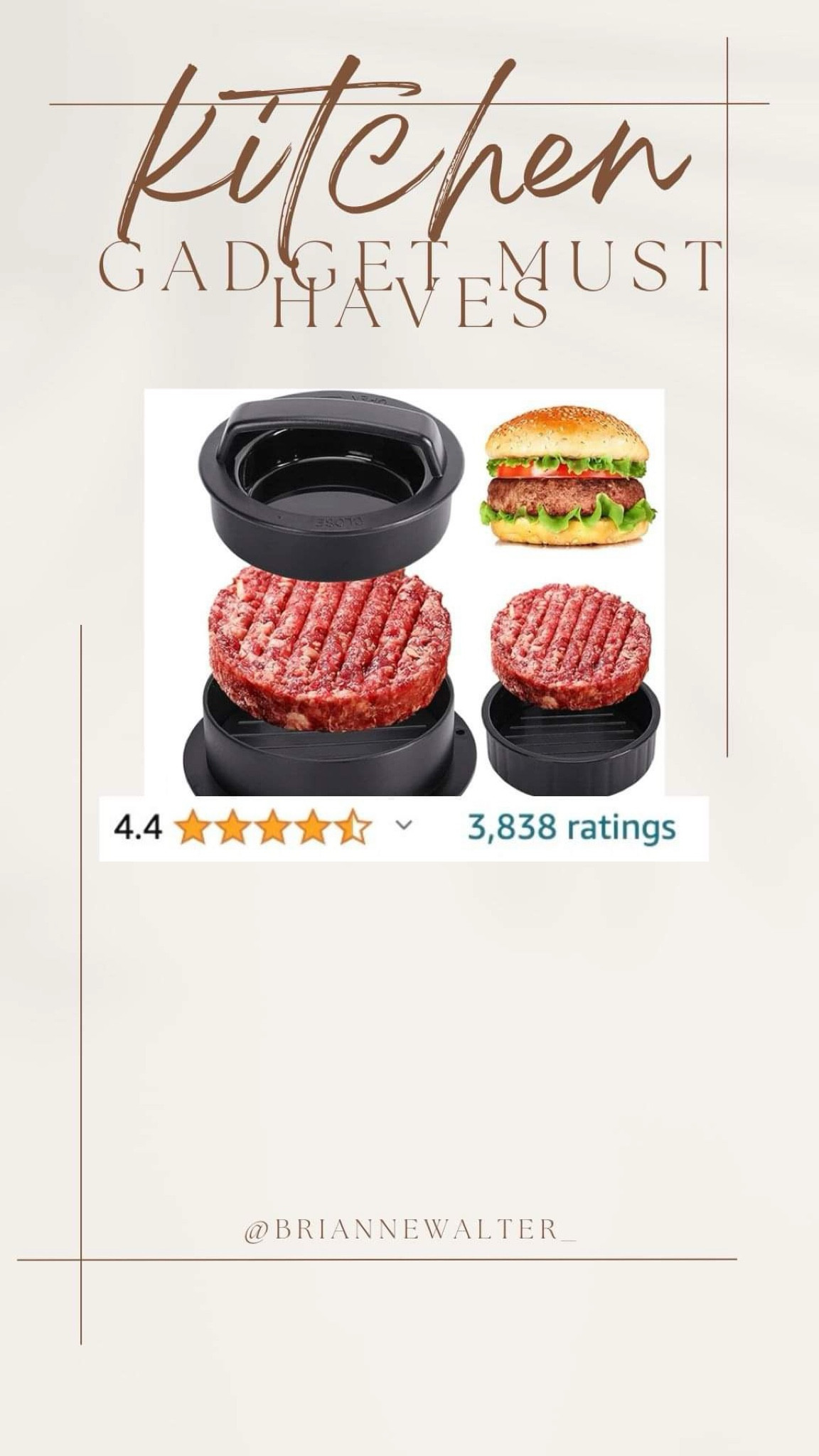Click the Gadget Must Haves title
The width and height of the screenshot is (819, 1456).
point(409,281)
